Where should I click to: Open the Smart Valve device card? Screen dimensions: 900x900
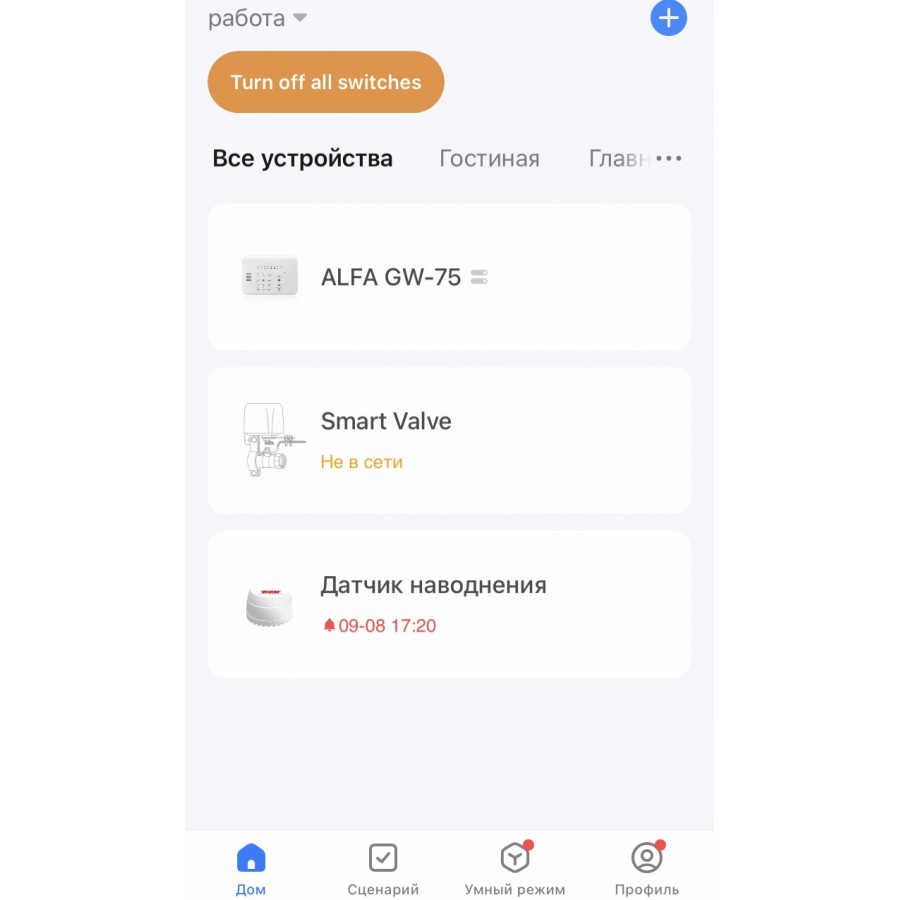click(449, 440)
